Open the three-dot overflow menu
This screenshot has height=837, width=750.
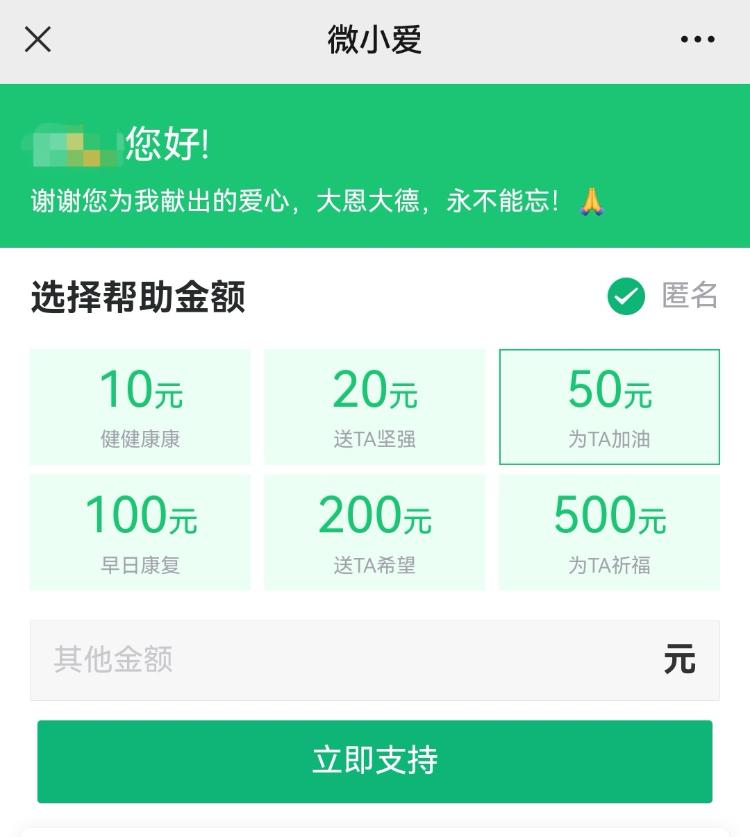[x=697, y=40]
